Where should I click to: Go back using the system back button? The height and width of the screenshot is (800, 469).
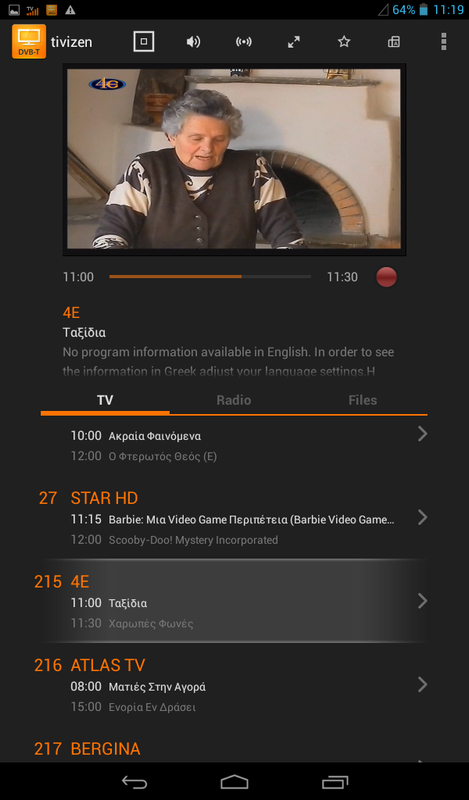tap(134, 782)
